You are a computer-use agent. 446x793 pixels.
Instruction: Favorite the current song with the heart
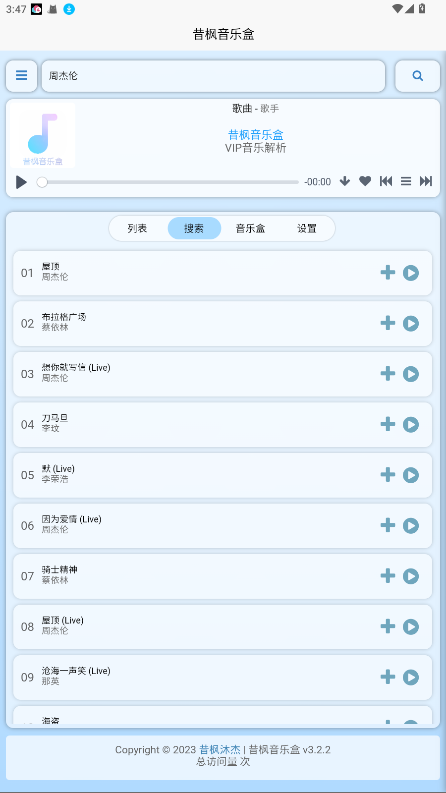(x=365, y=181)
